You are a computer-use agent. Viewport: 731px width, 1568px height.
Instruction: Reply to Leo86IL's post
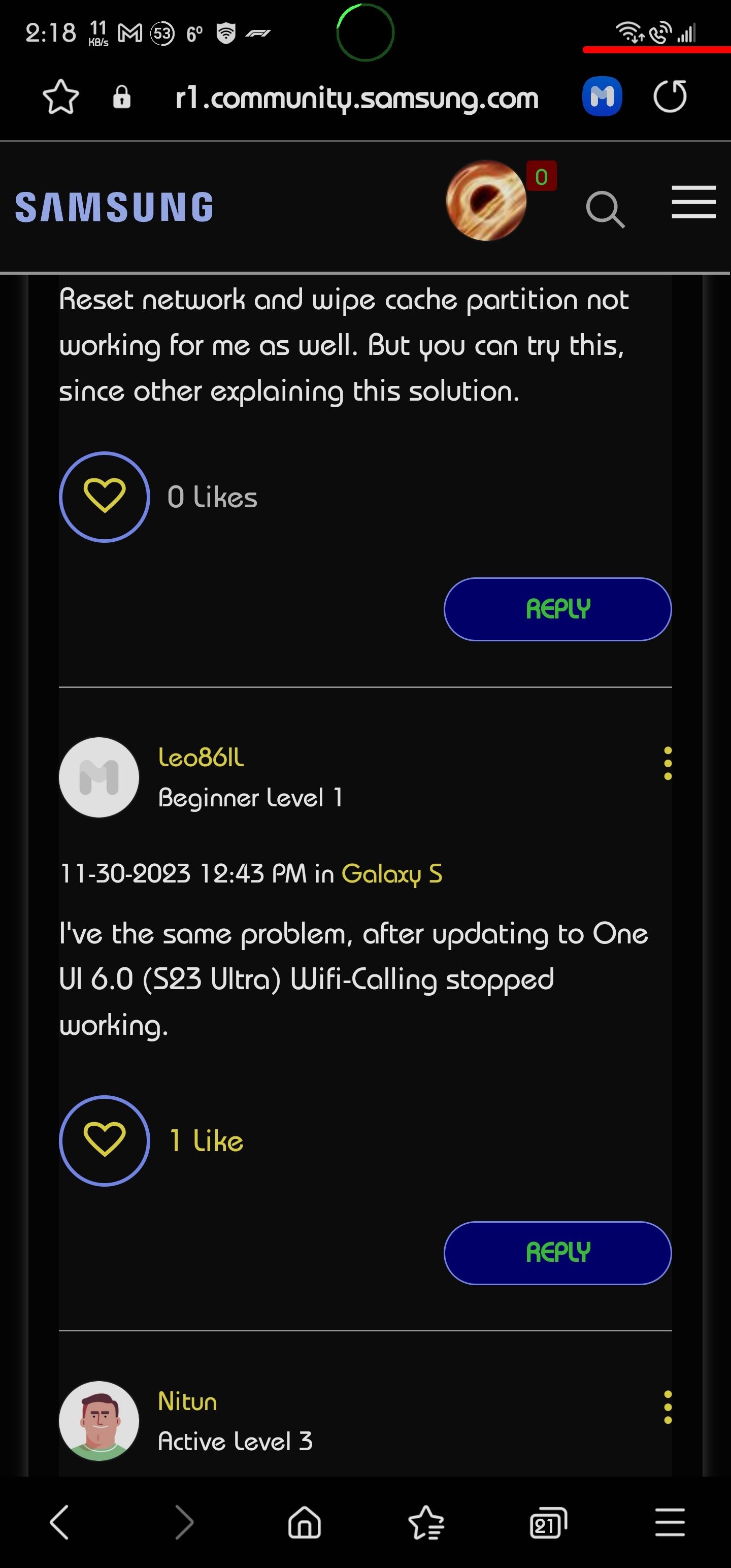(557, 1252)
